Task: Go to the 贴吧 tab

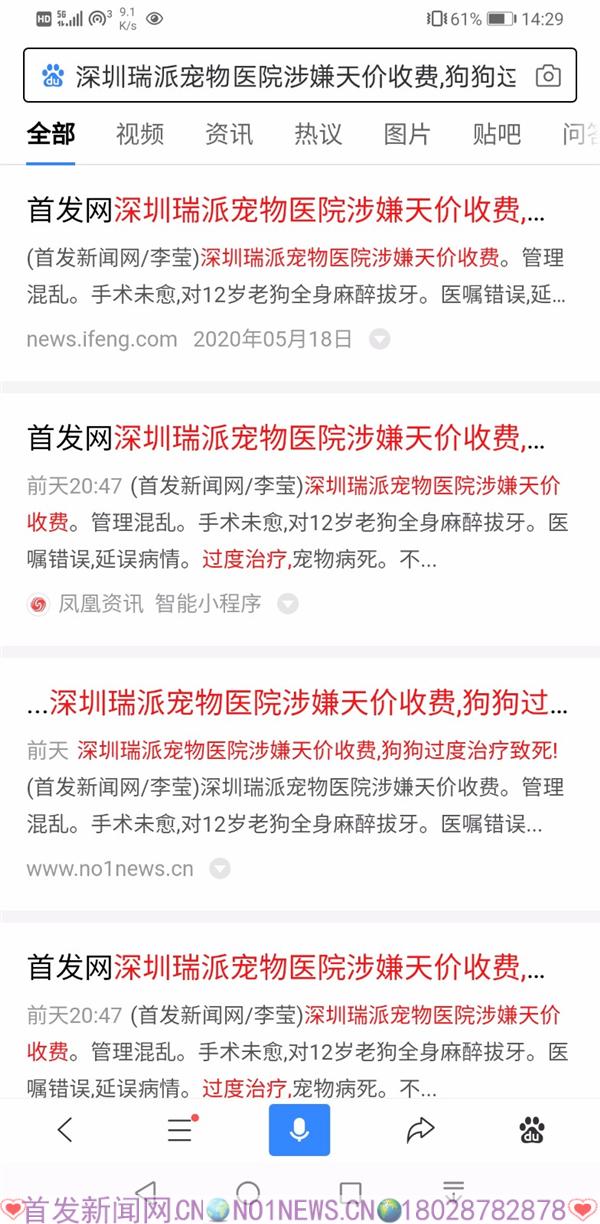Action: pos(497,134)
